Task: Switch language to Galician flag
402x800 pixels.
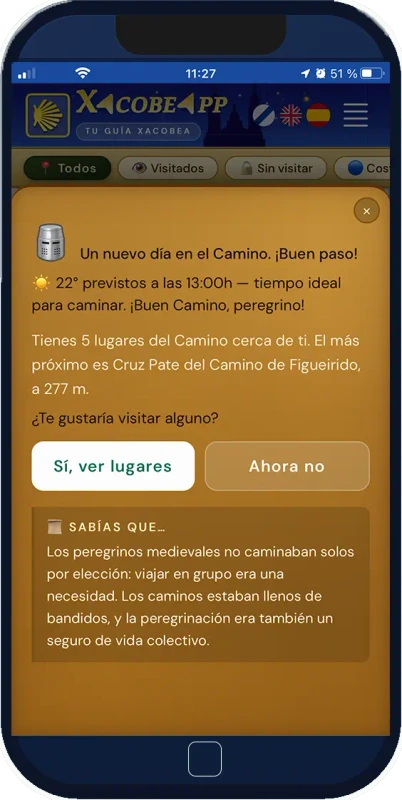Action: 264,115
